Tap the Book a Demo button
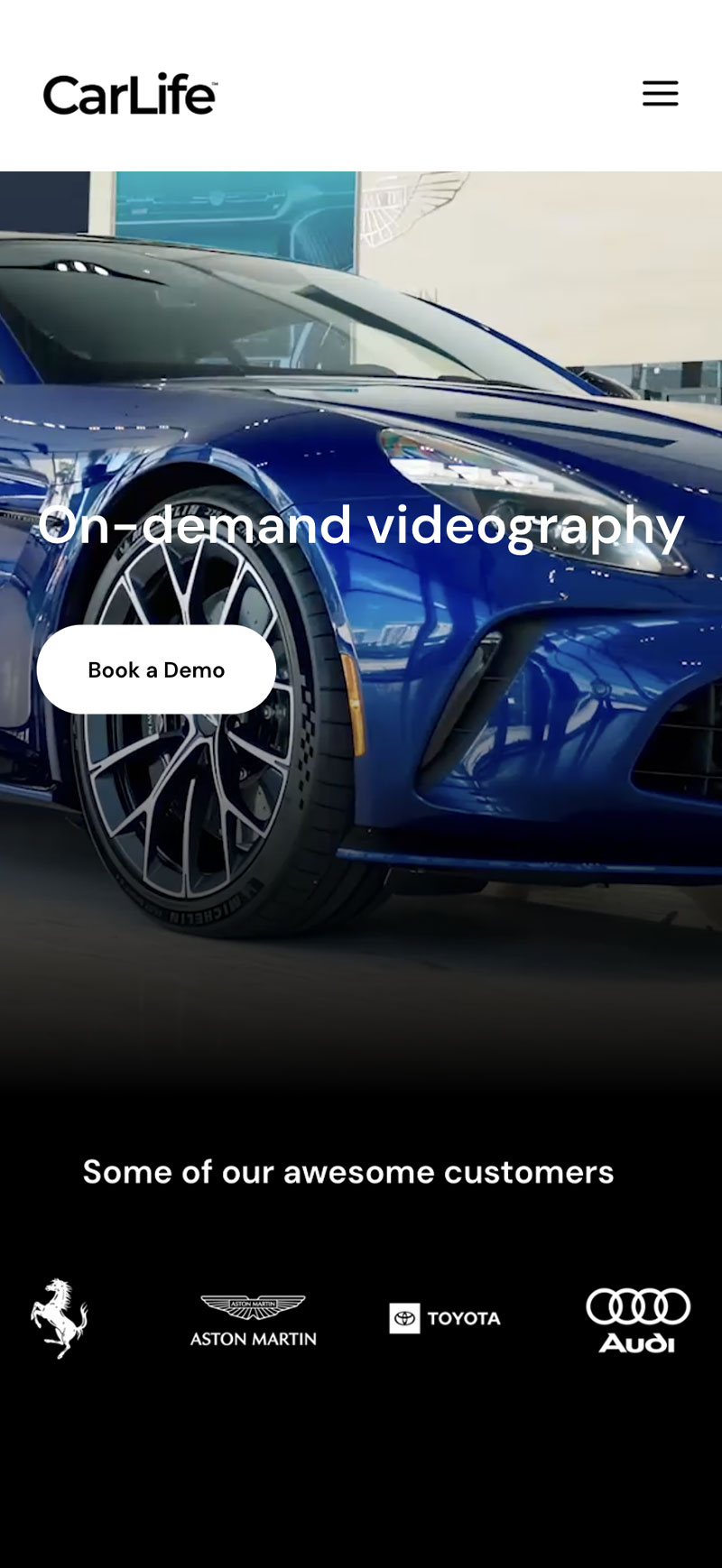722x1568 pixels. tap(156, 669)
